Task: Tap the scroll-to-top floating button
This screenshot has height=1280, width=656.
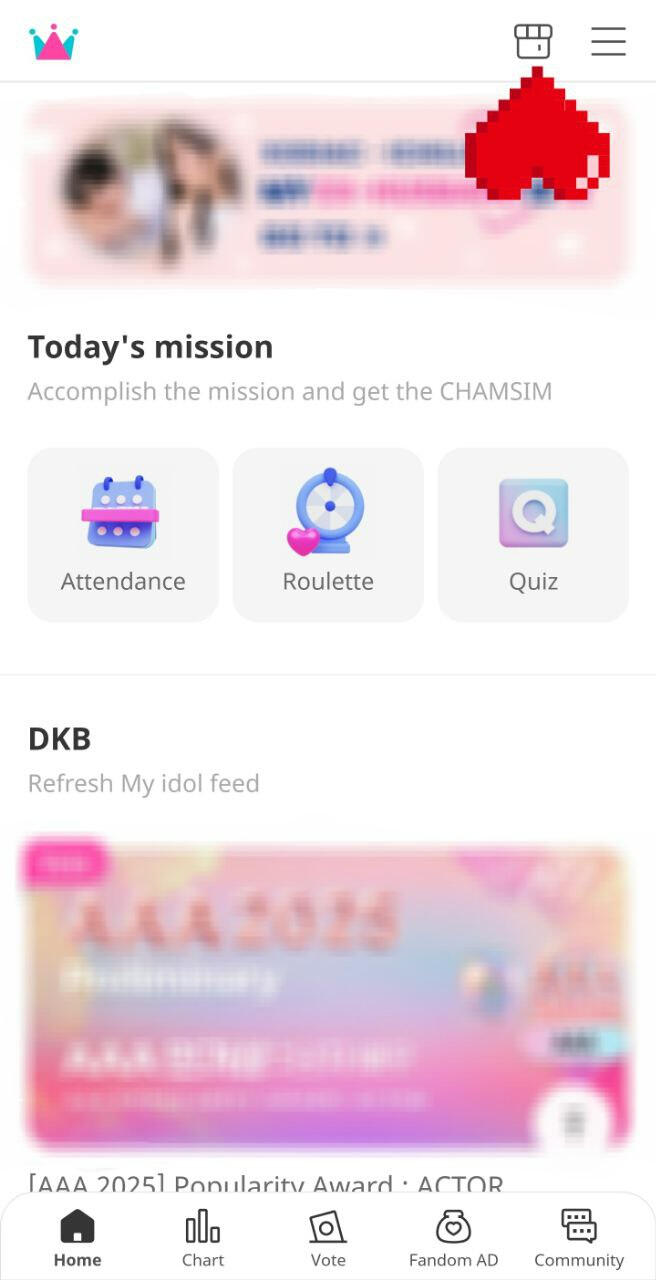Action: pos(575,1122)
